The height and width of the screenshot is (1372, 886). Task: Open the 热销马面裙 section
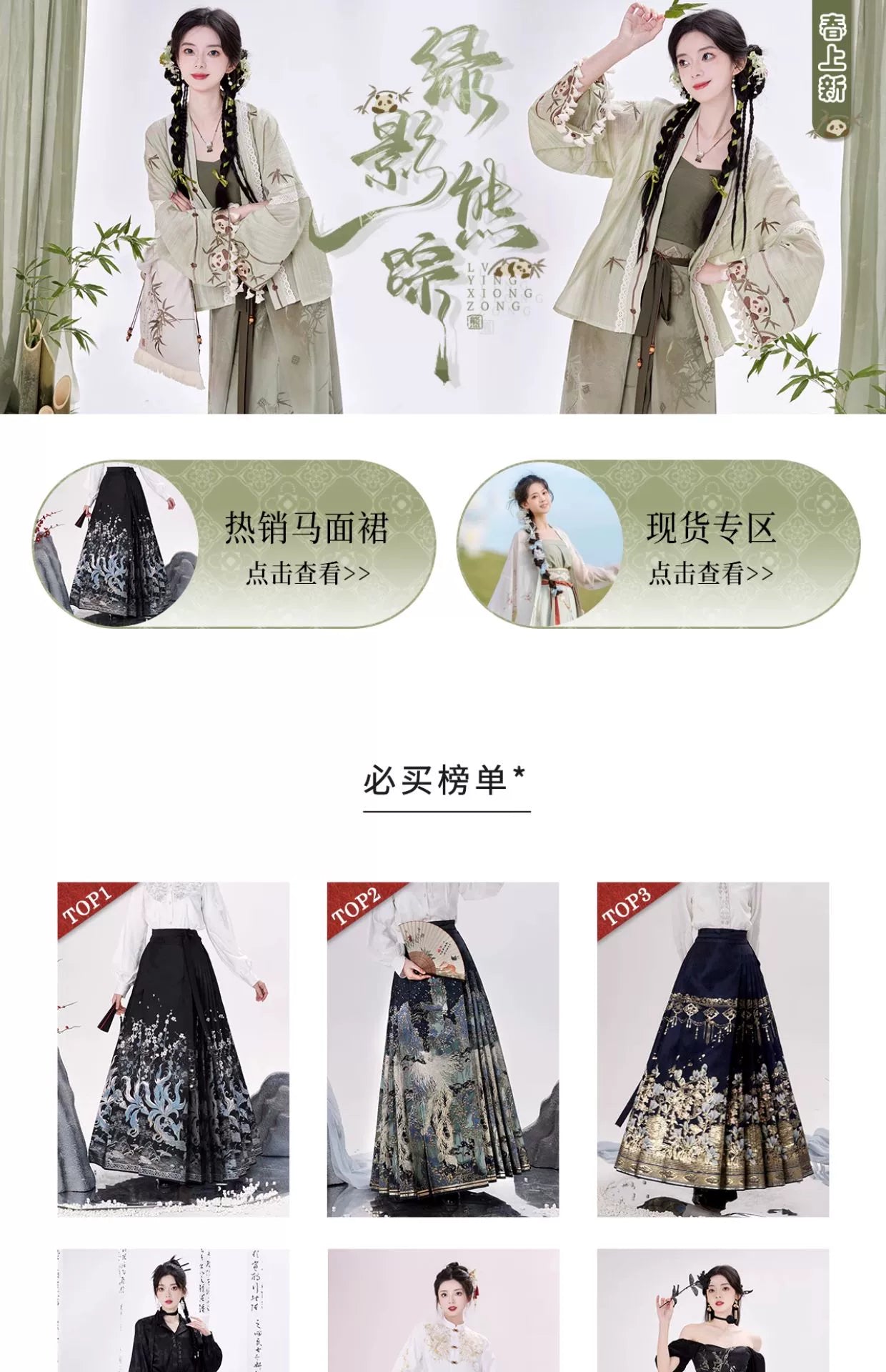[234, 545]
